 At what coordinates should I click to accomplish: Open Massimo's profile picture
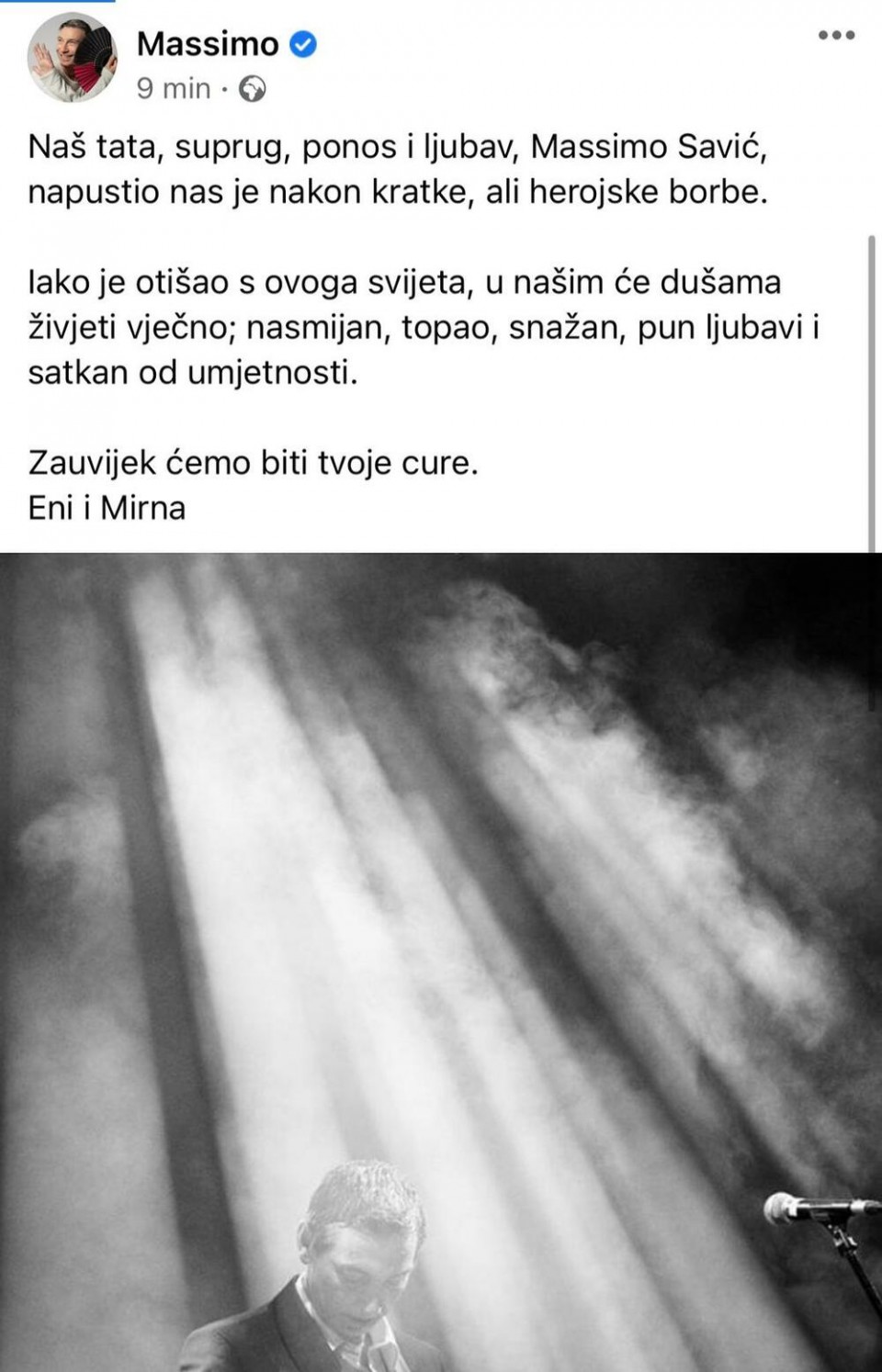point(73,57)
